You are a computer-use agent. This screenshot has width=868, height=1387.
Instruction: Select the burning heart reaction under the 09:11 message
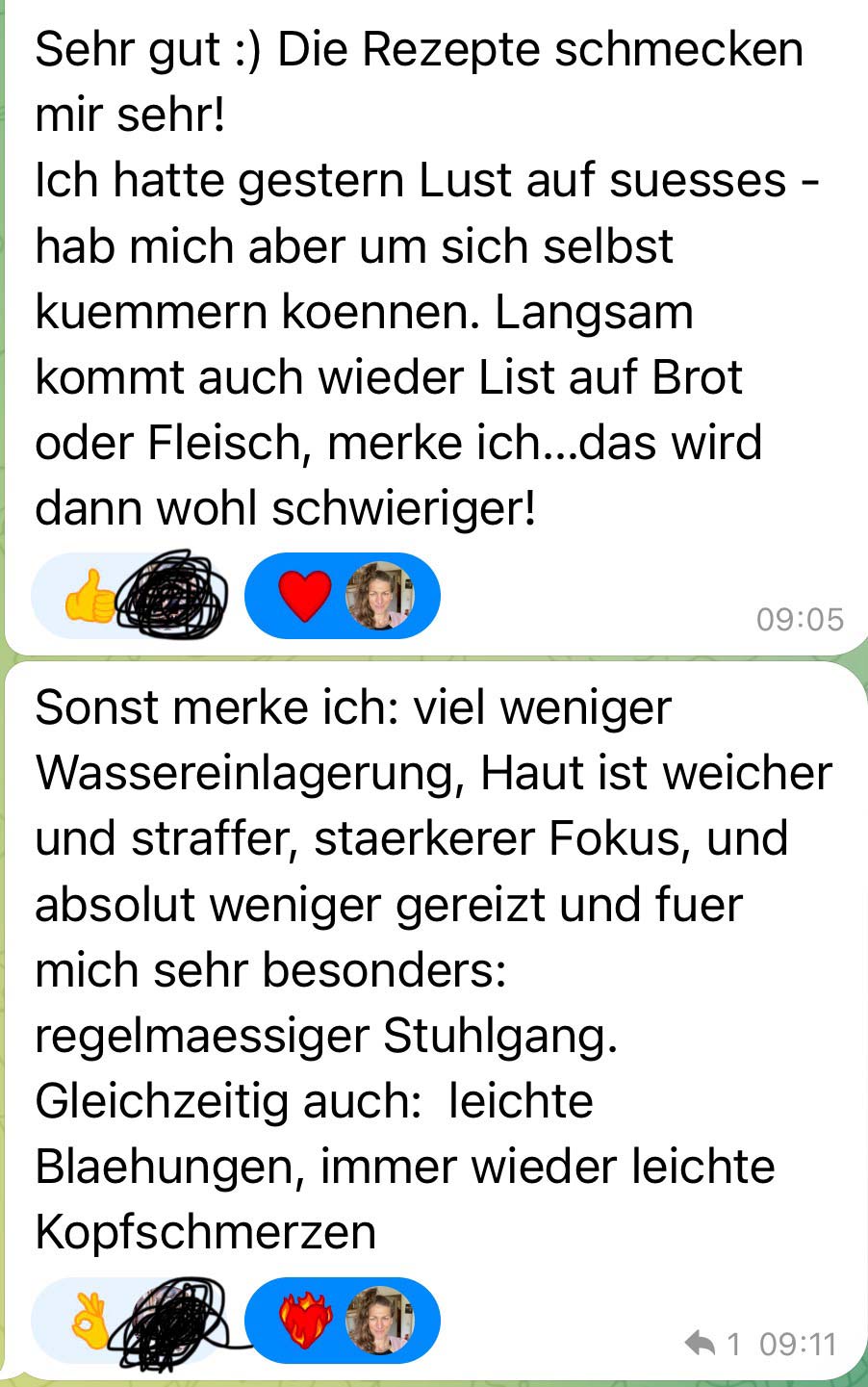pos(305,1321)
